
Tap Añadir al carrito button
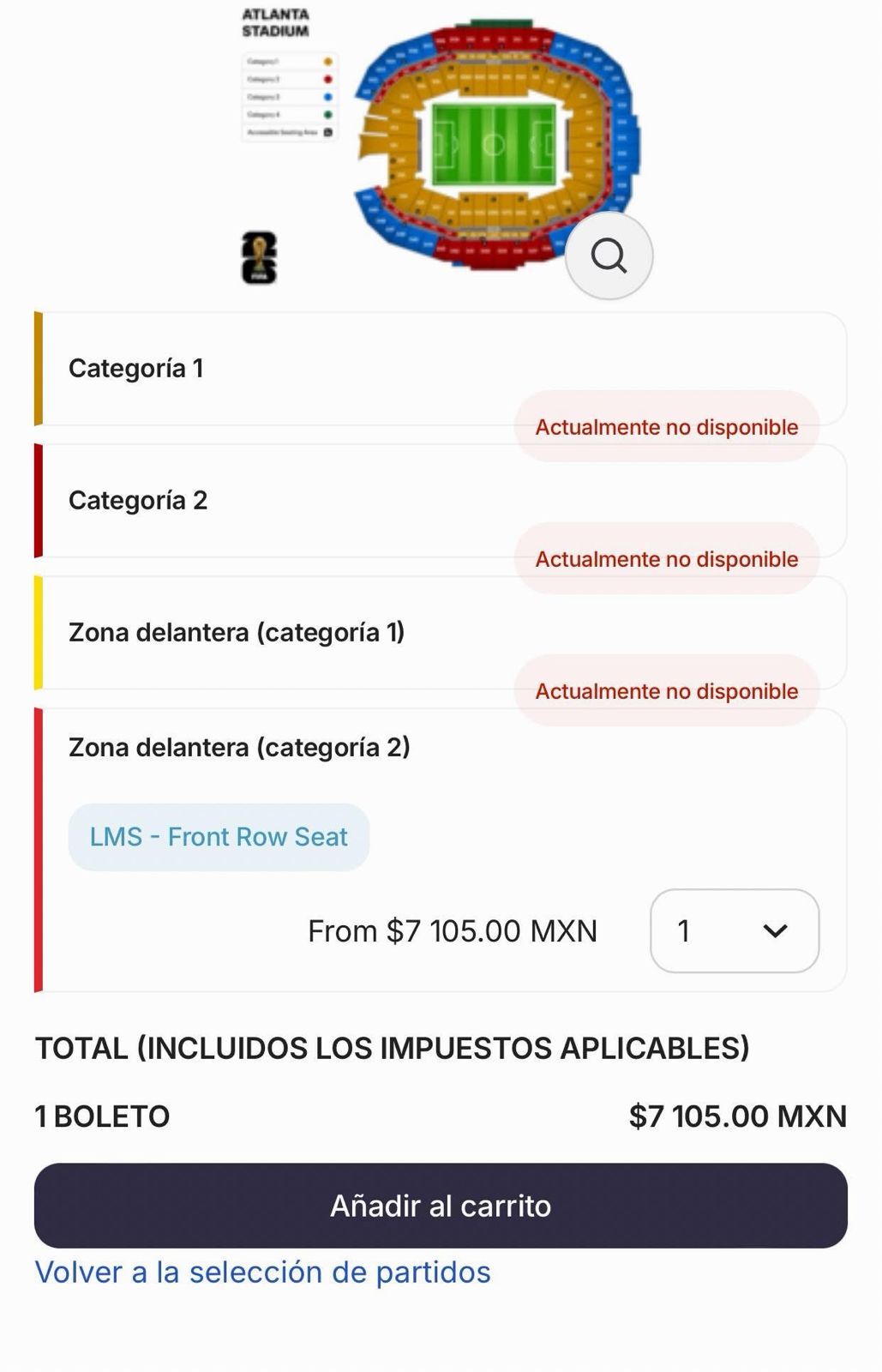pyautogui.click(x=441, y=1205)
